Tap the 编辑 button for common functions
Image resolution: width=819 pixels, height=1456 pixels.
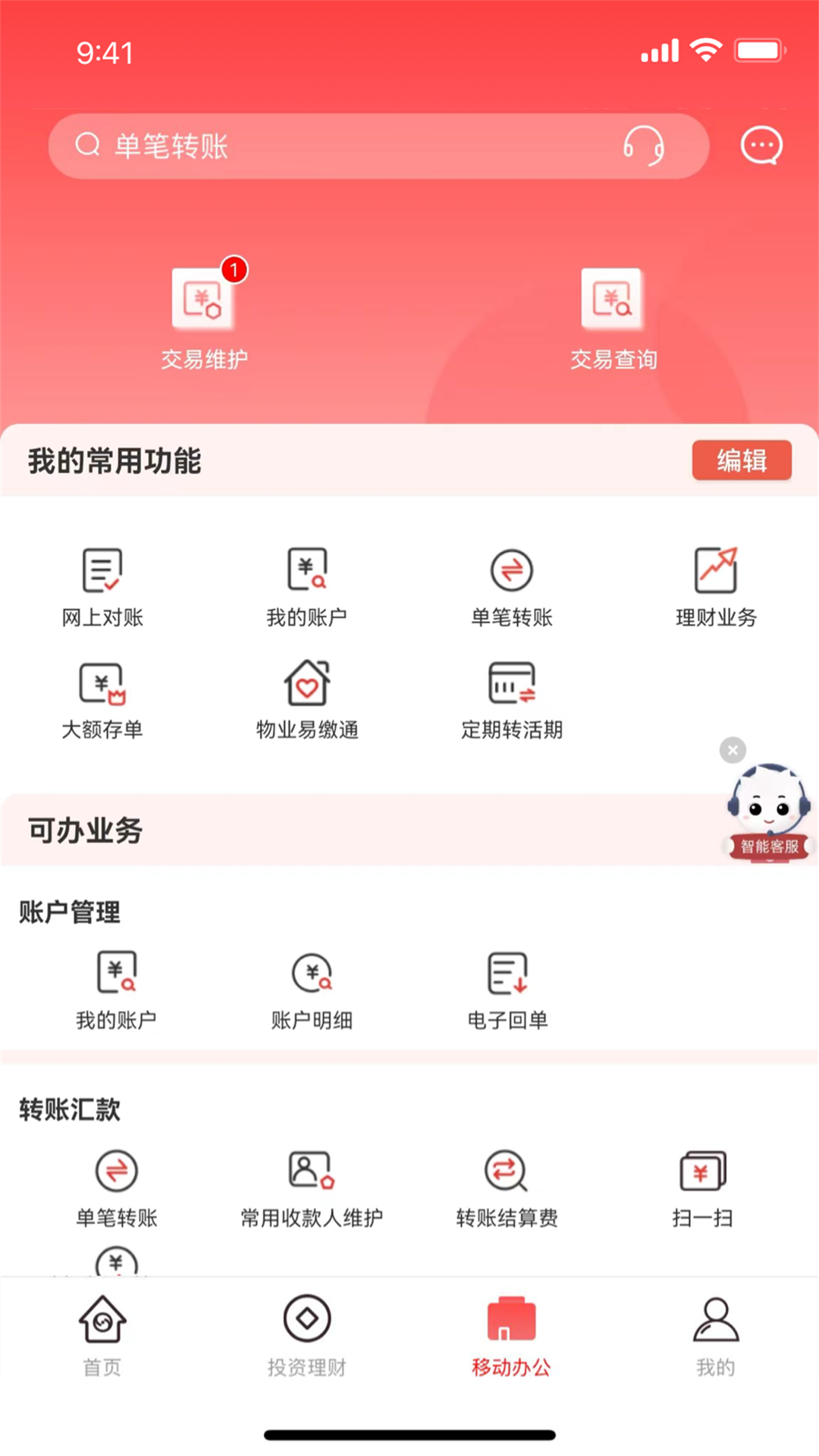[742, 460]
